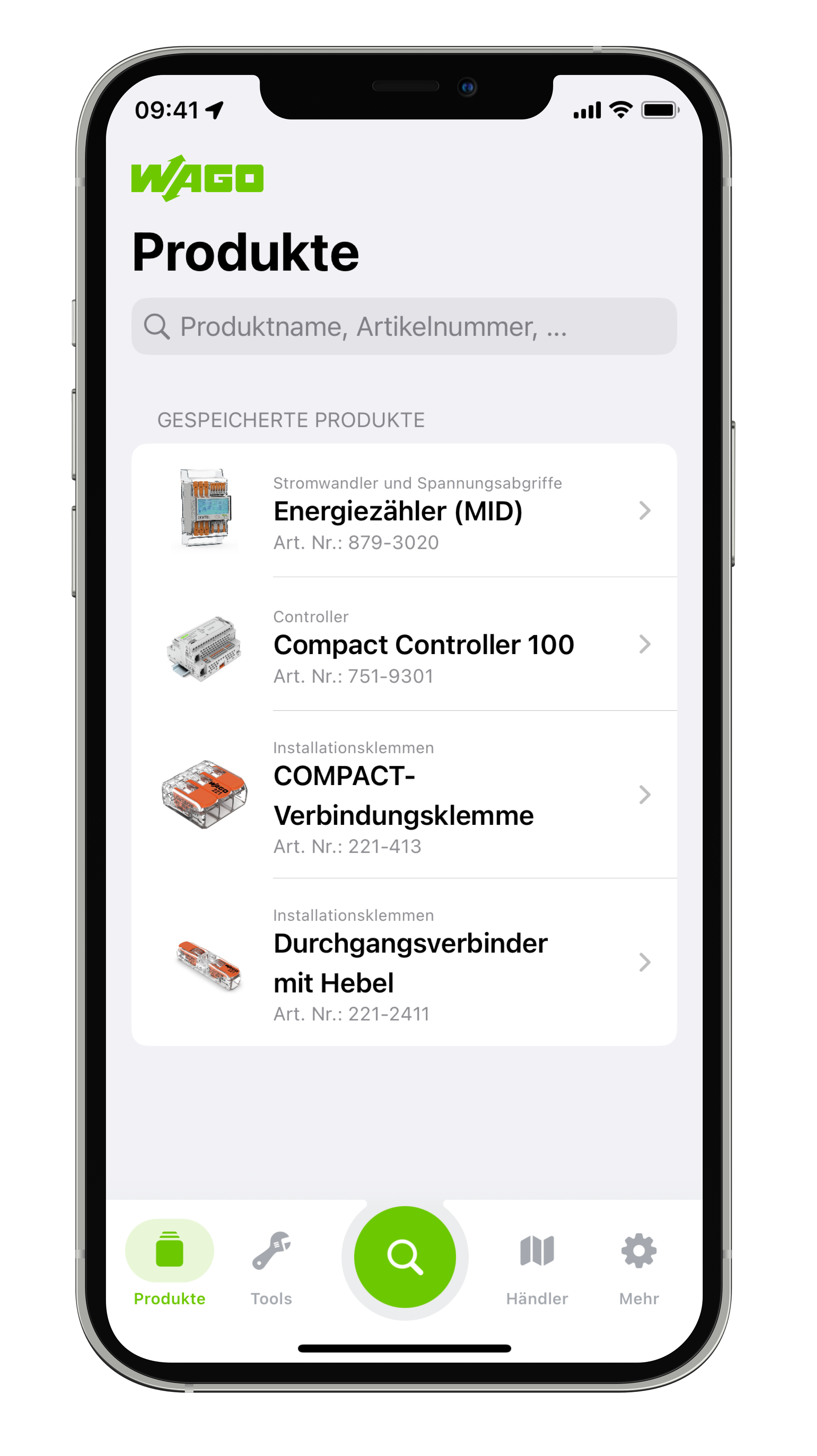Open COMPACT-Verbindungsklemme product

404,795
